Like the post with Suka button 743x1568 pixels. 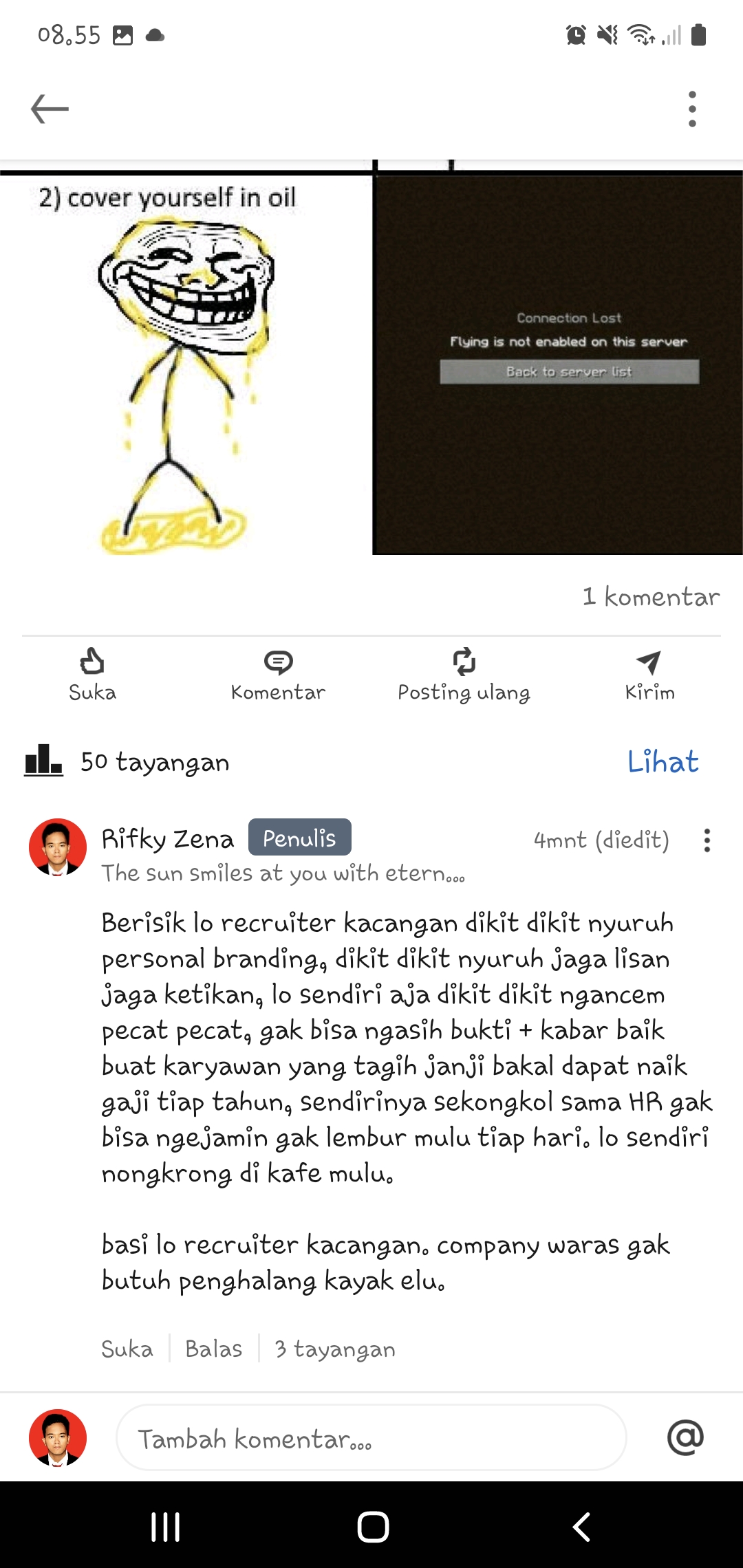[92, 675]
